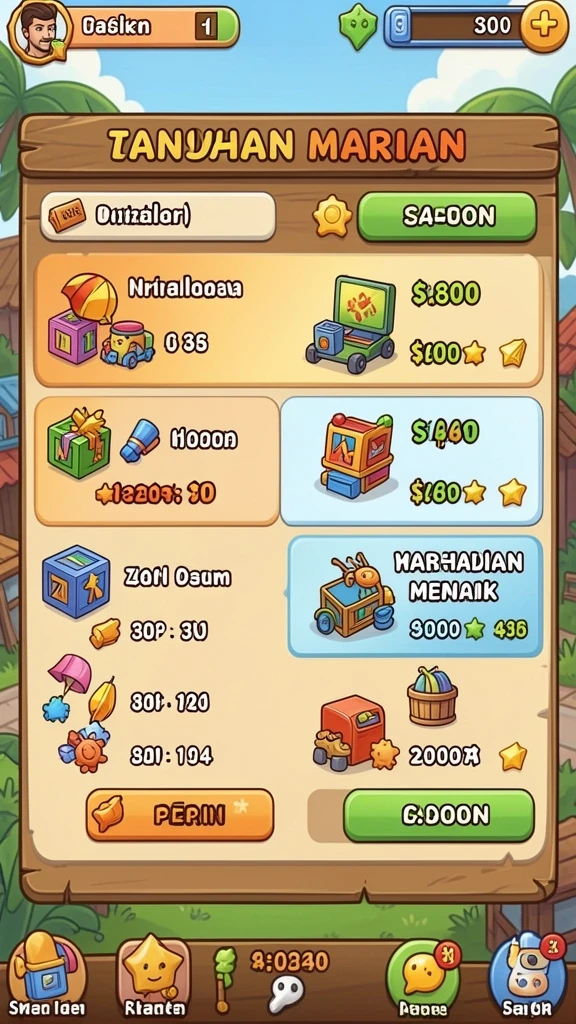Viewport: 576px width, 1024px height.
Task: Open the Harhadian Menaik offer card
Action: pyautogui.click(x=415, y=596)
